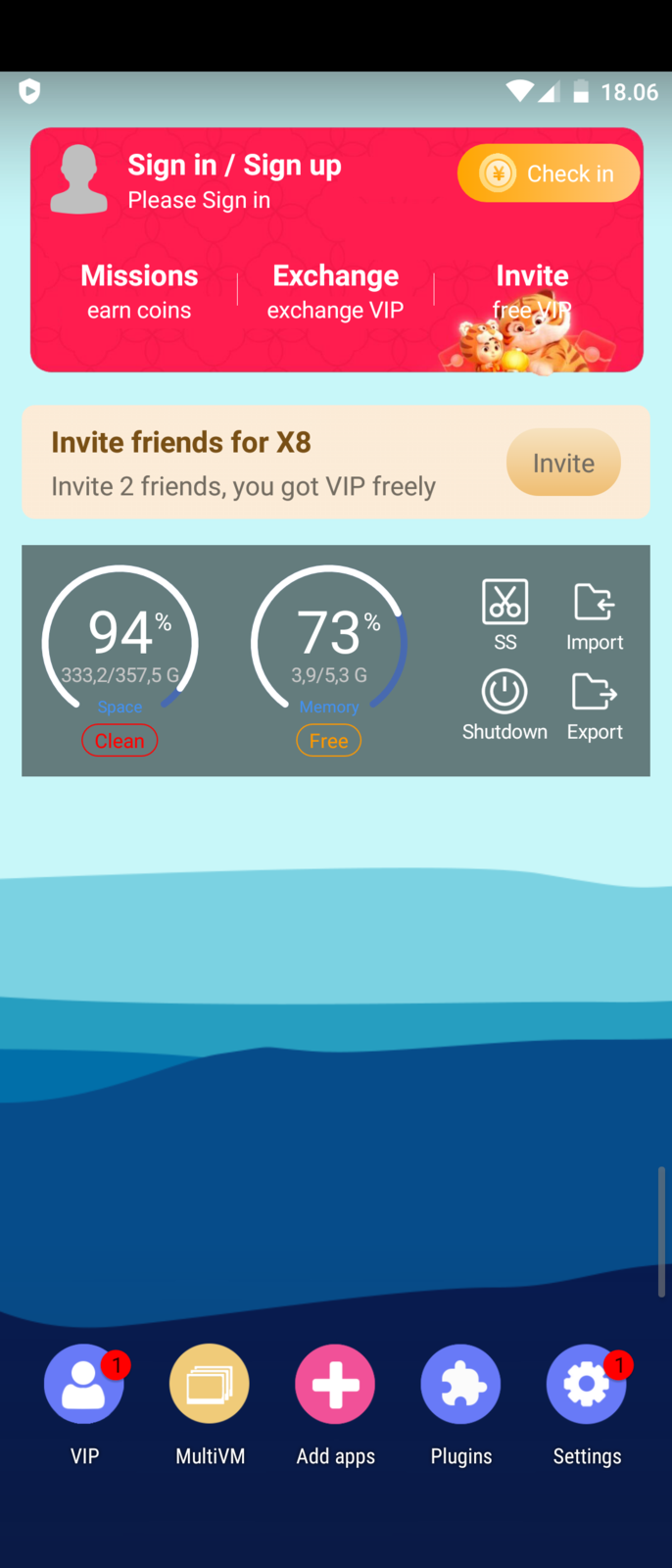The image size is (672, 1568).
Task: Open the VIP page
Action: point(84,1384)
